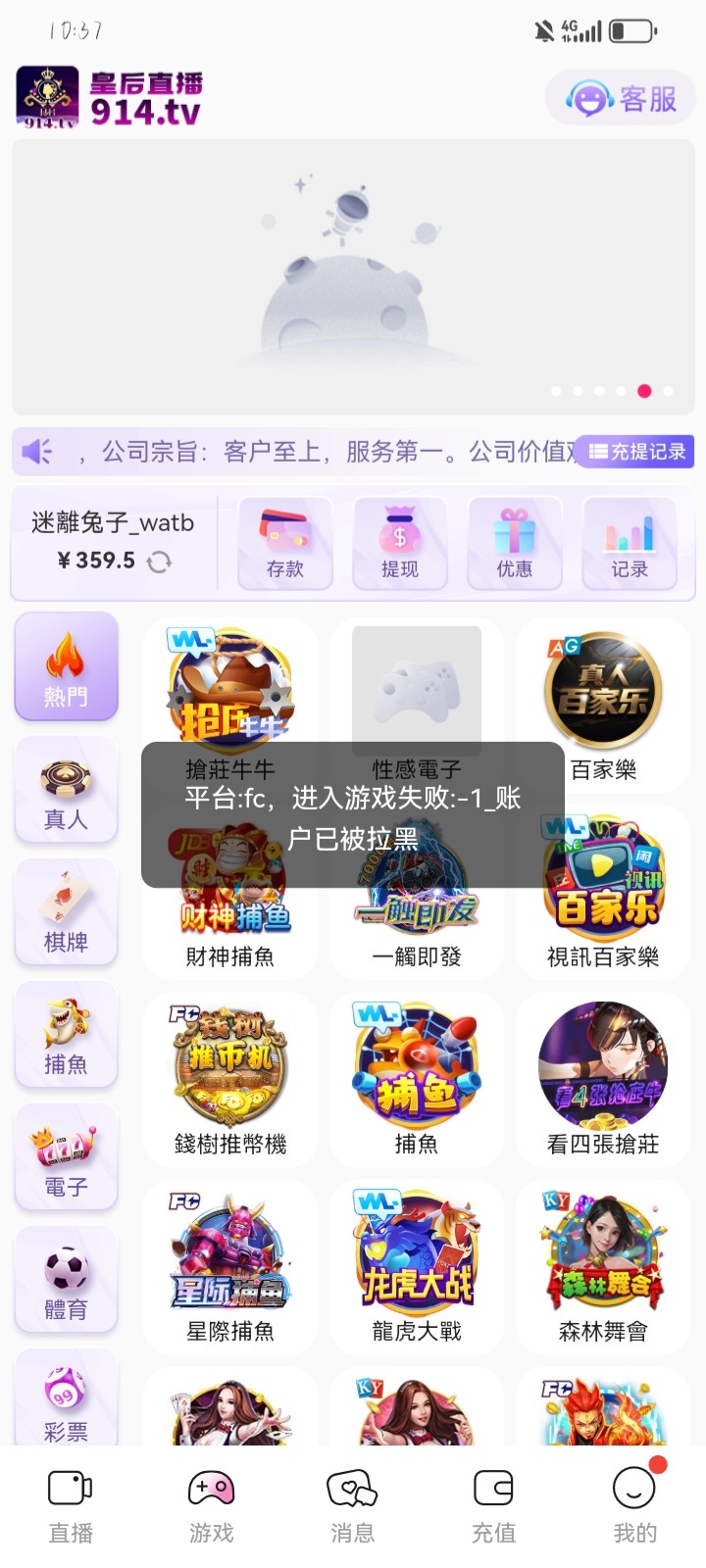Image resolution: width=706 pixels, height=1568 pixels.
Task: Open 客服 customer service
Action: coord(621,98)
